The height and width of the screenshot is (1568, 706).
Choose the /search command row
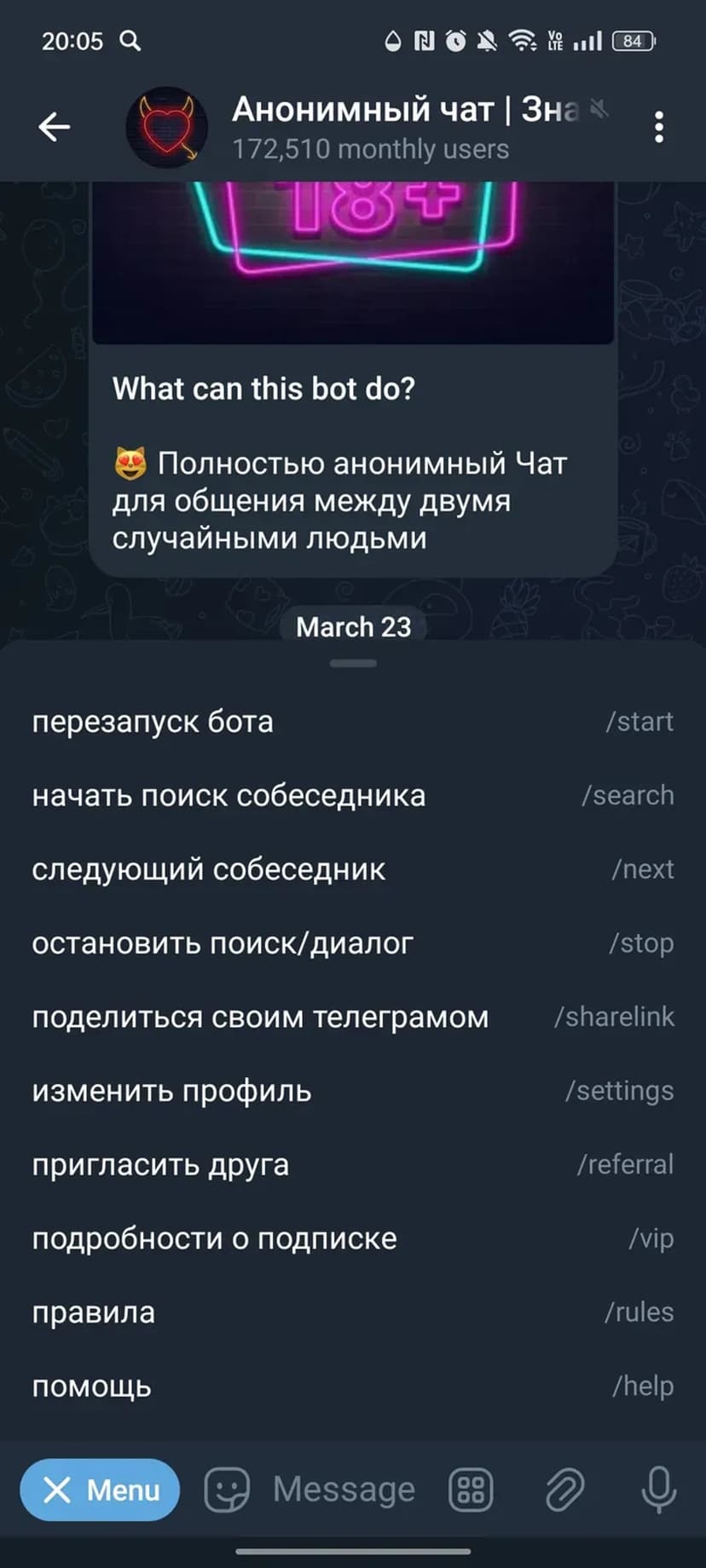pyautogui.click(x=353, y=796)
